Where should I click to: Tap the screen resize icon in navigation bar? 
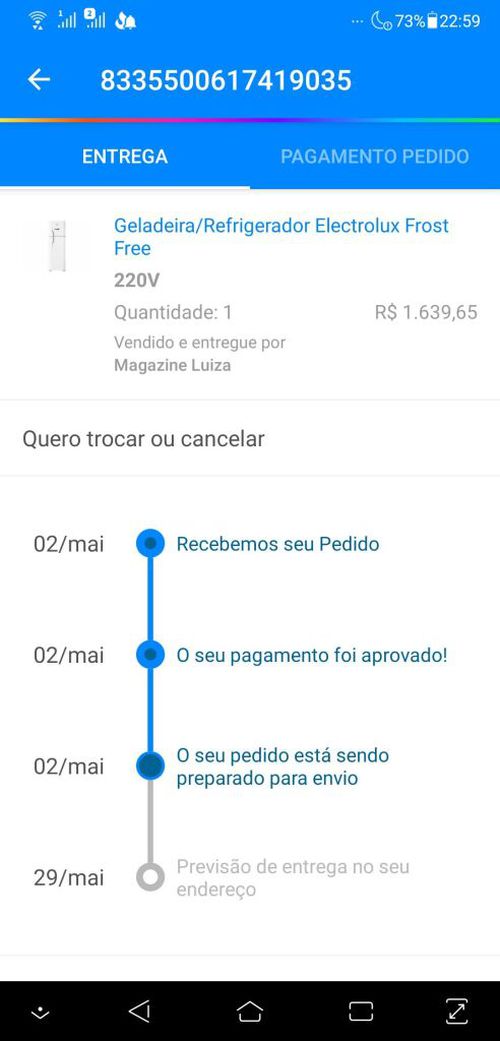pos(457,1012)
